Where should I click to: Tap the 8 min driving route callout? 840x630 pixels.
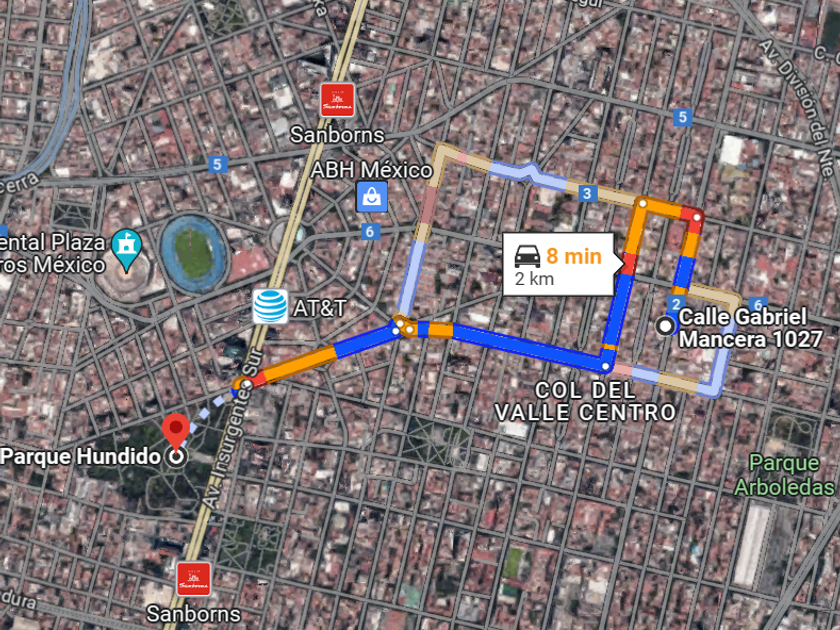[x=558, y=265]
